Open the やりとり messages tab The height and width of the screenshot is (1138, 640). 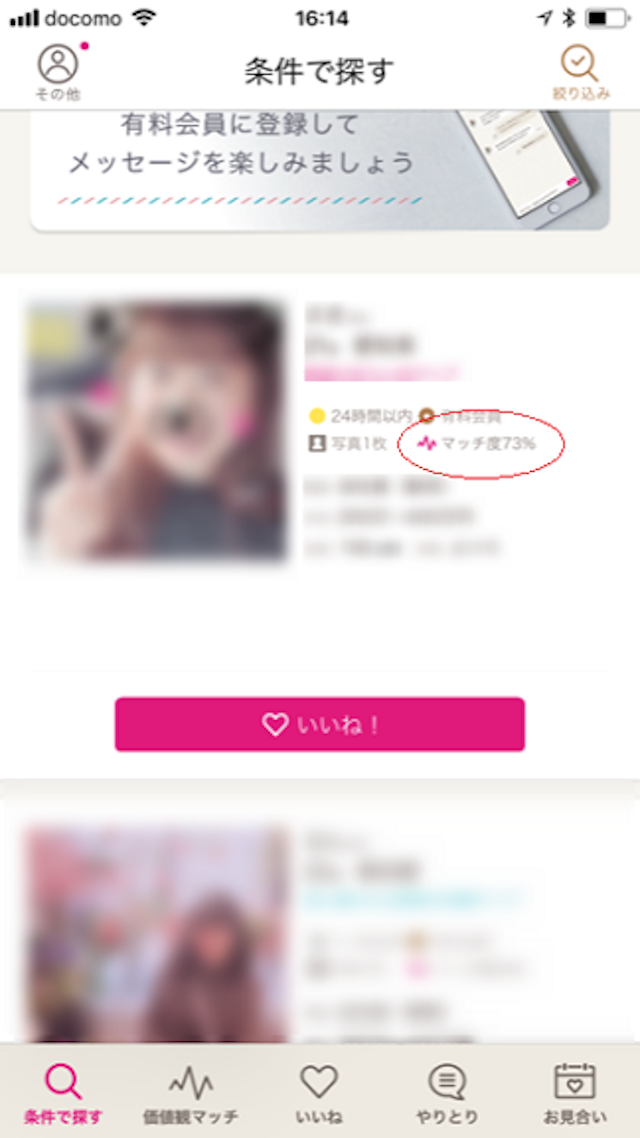click(x=447, y=1094)
